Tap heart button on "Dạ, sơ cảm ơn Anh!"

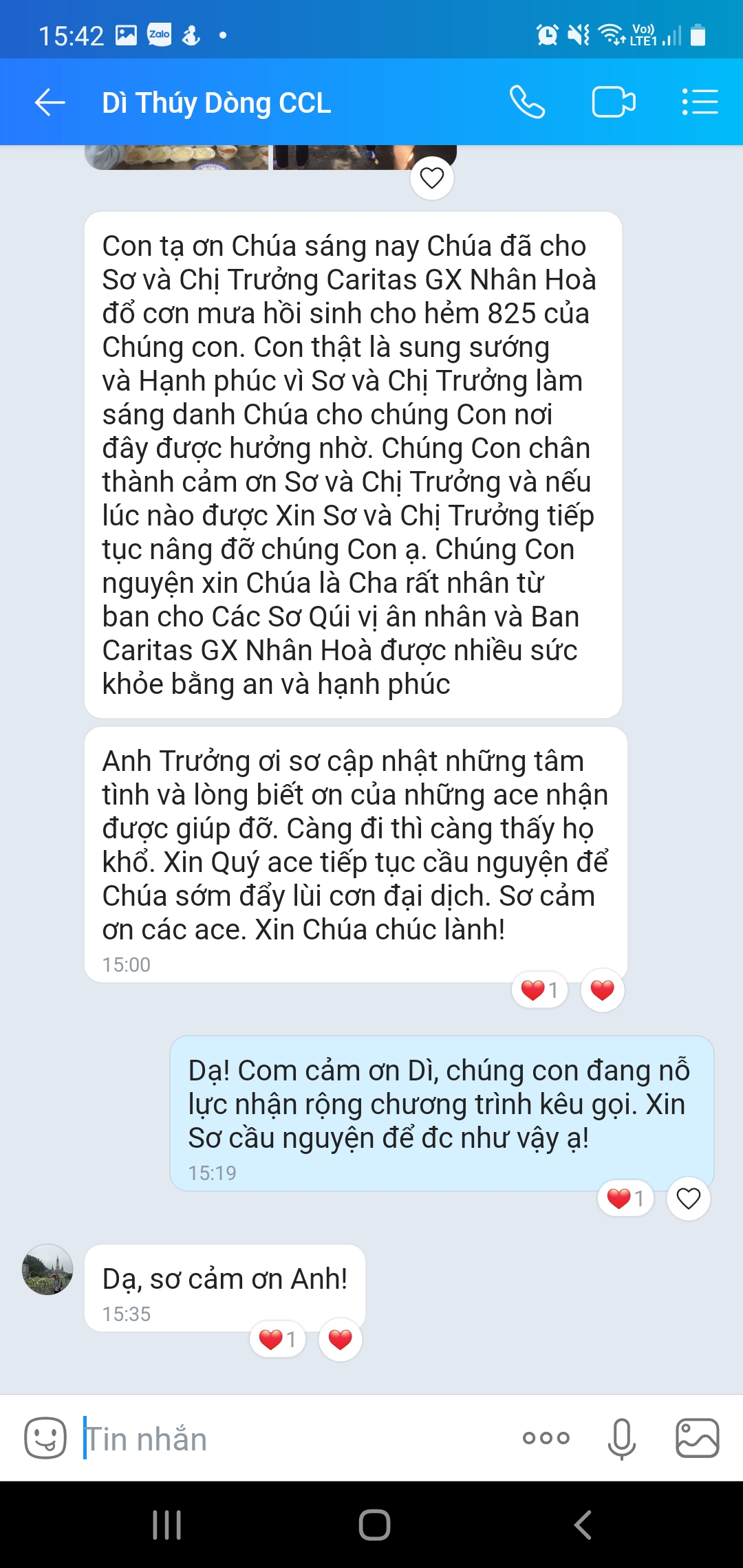[340, 1340]
